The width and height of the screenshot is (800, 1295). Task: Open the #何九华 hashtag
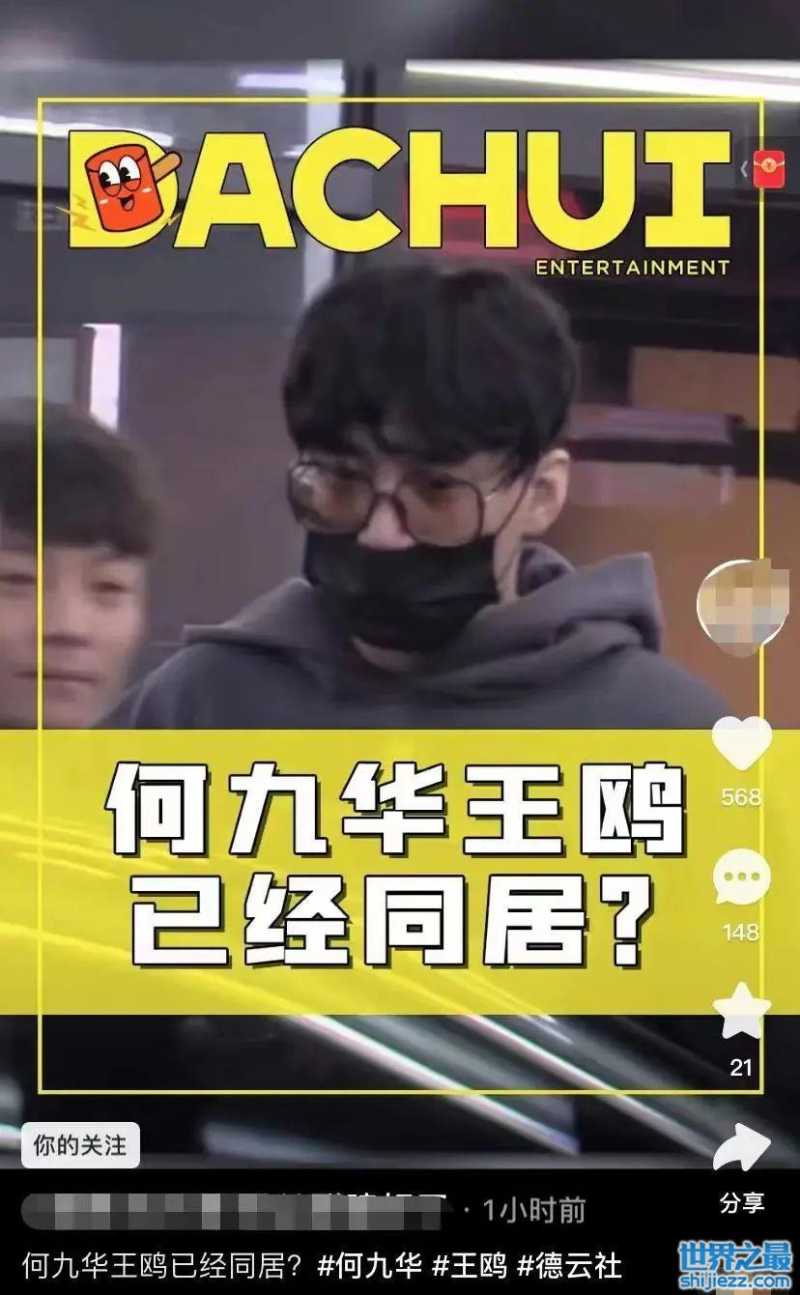[370, 1266]
